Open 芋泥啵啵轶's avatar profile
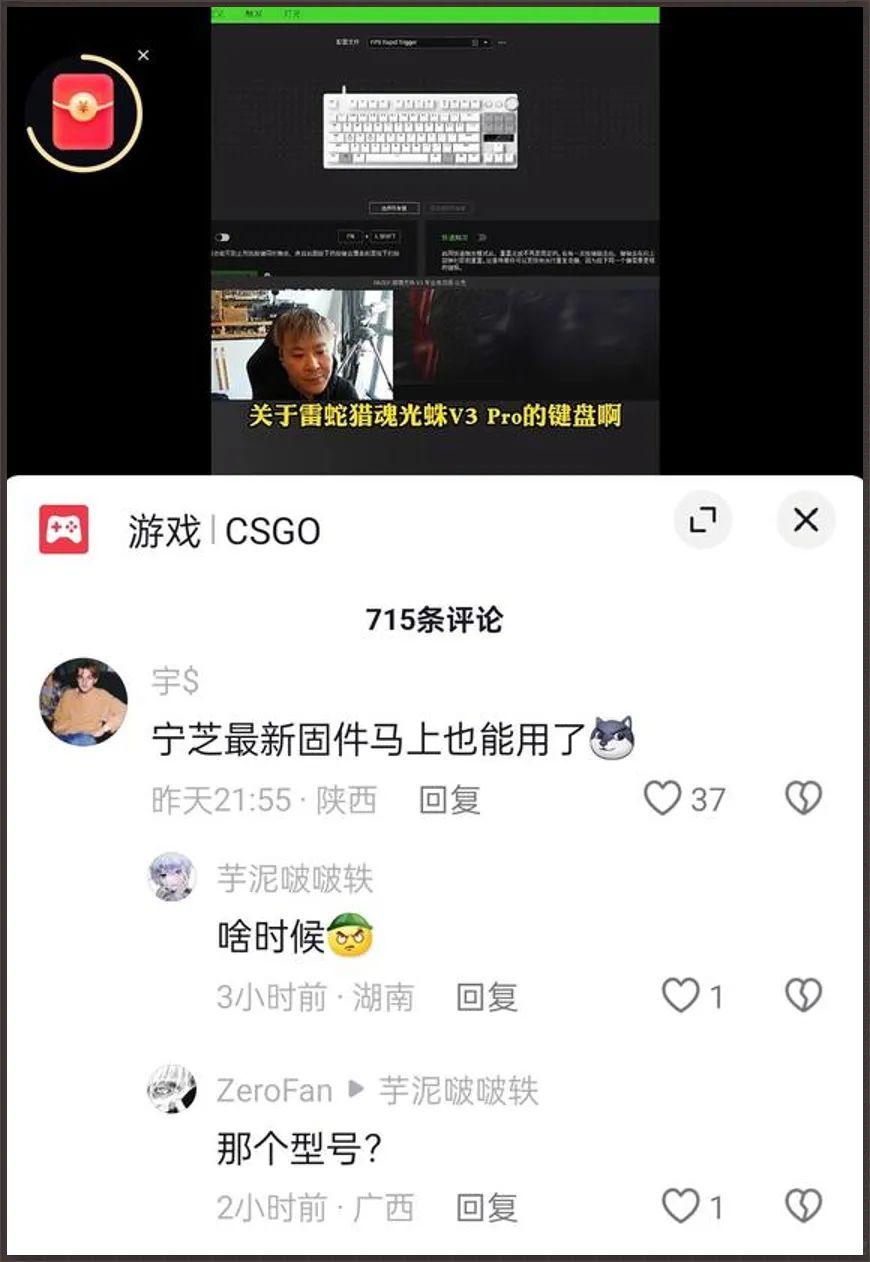The width and height of the screenshot is (870, 1262). click(172, 878)
